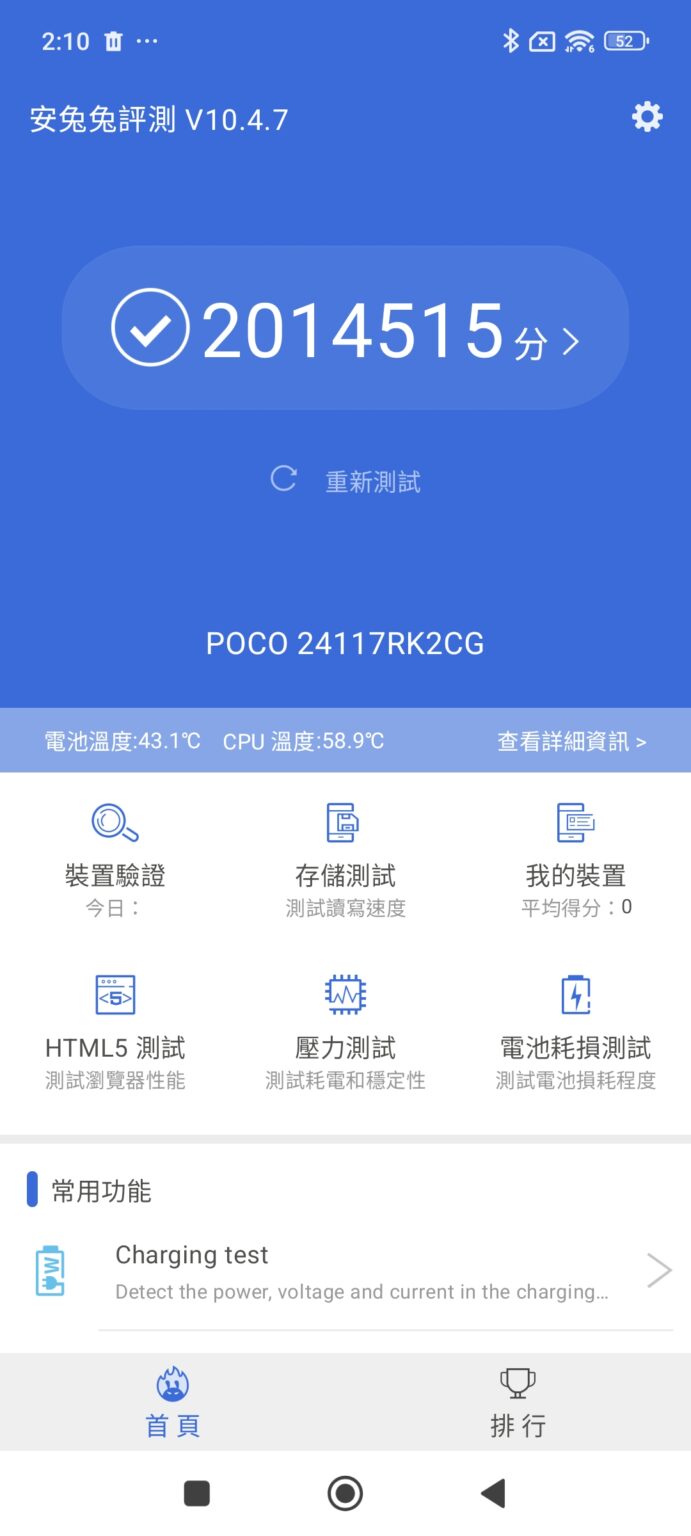Open 查看詳細資訊 temperature details
Viewport: 691px width, 1536px height.
pos(571,741)
